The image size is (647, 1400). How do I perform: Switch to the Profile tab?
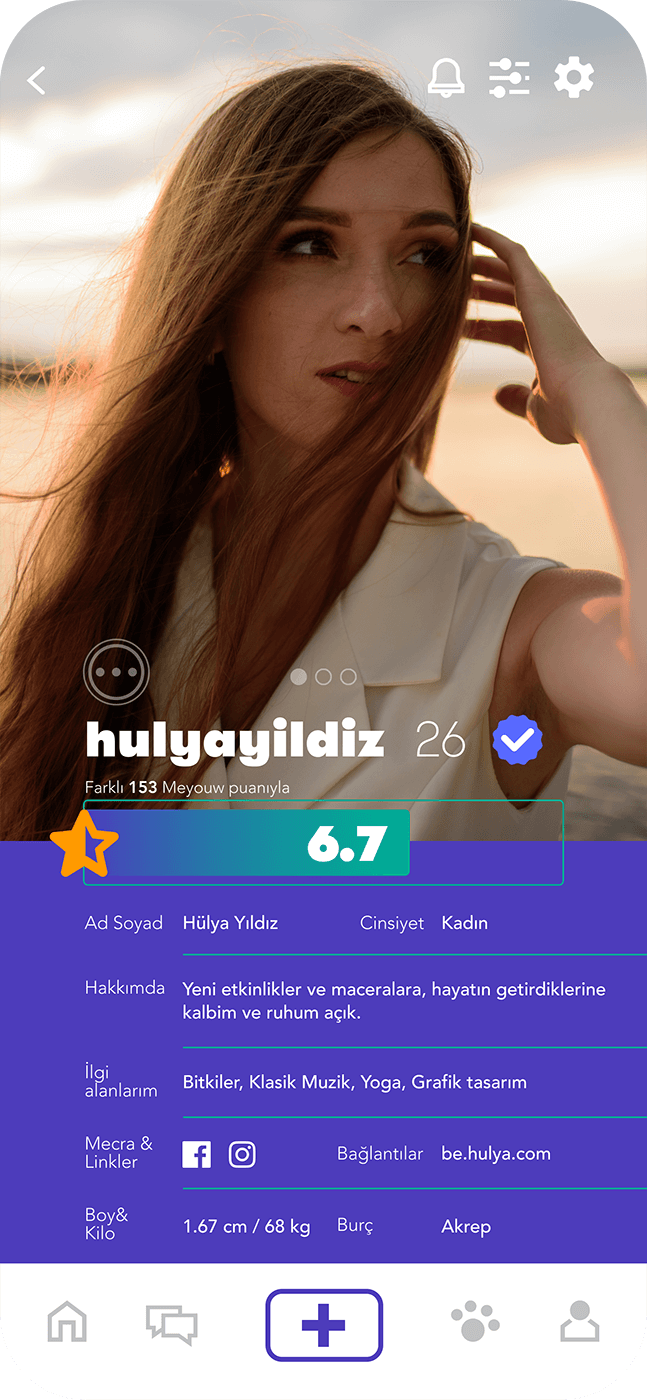579,1323
